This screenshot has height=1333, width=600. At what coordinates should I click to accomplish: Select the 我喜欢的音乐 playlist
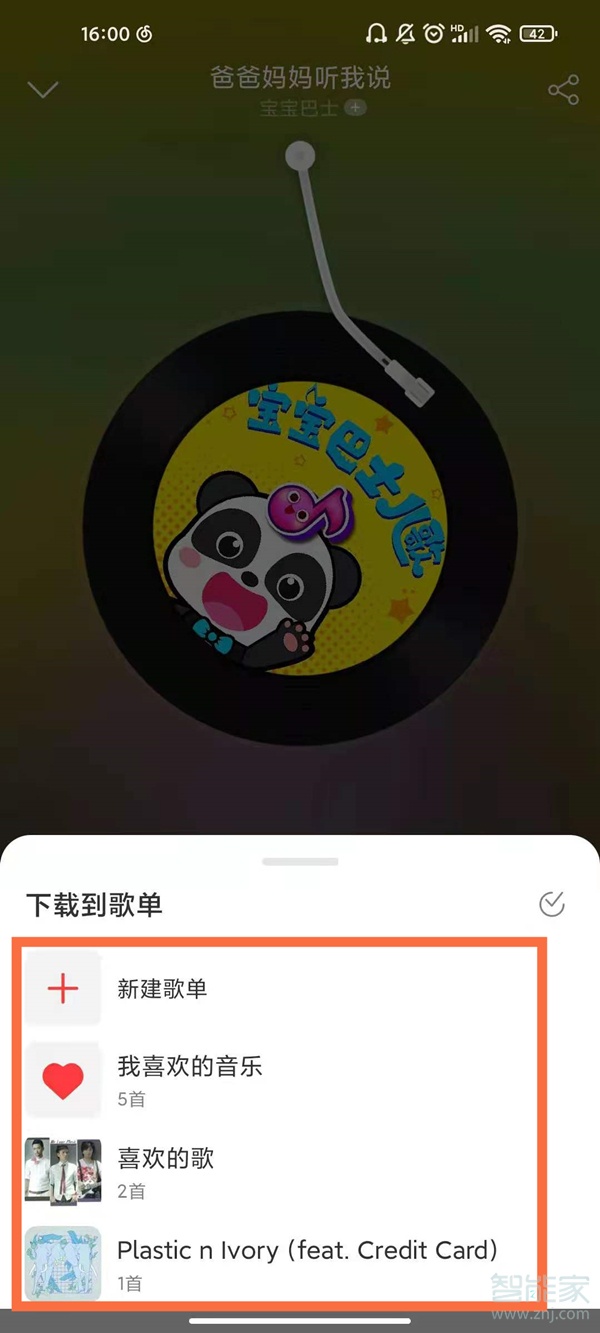189,1078
